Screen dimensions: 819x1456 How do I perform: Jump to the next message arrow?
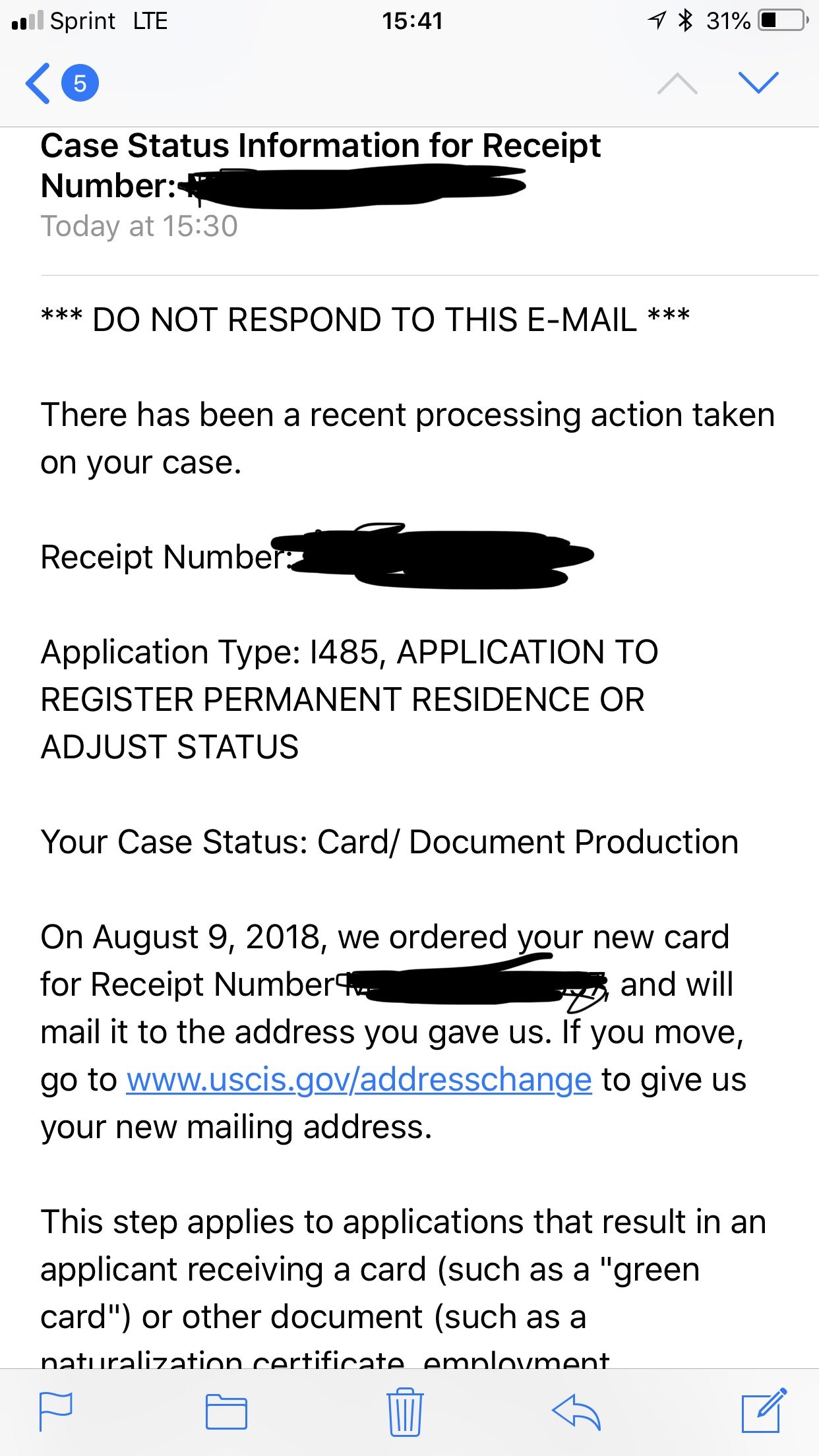coord(758,83)
